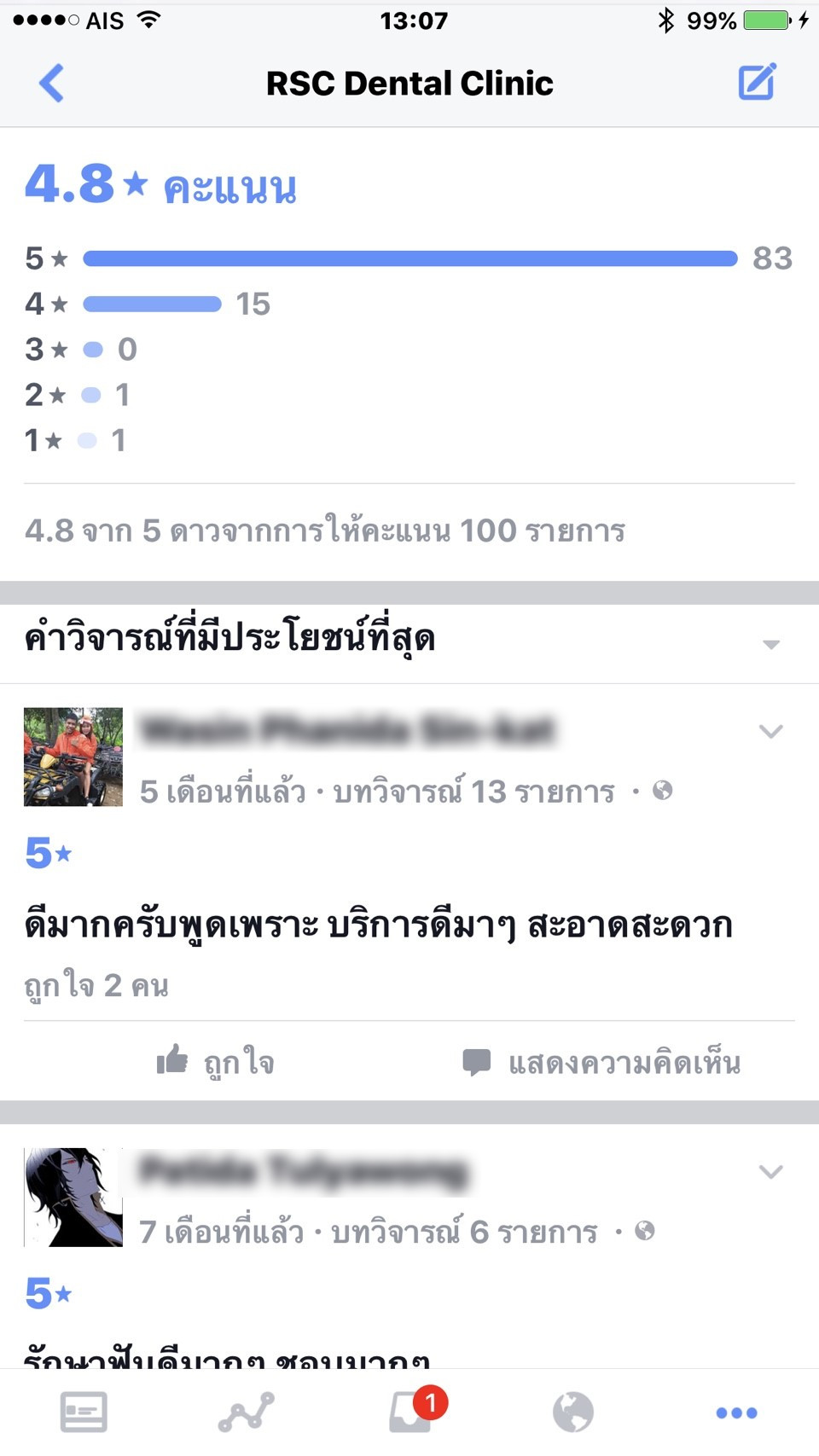This screenshot has height=1456, width=819.
Task: Like the review ดีมากครับพูดเพราะ
Action: pyautogui.click(x=216, y=1062)
